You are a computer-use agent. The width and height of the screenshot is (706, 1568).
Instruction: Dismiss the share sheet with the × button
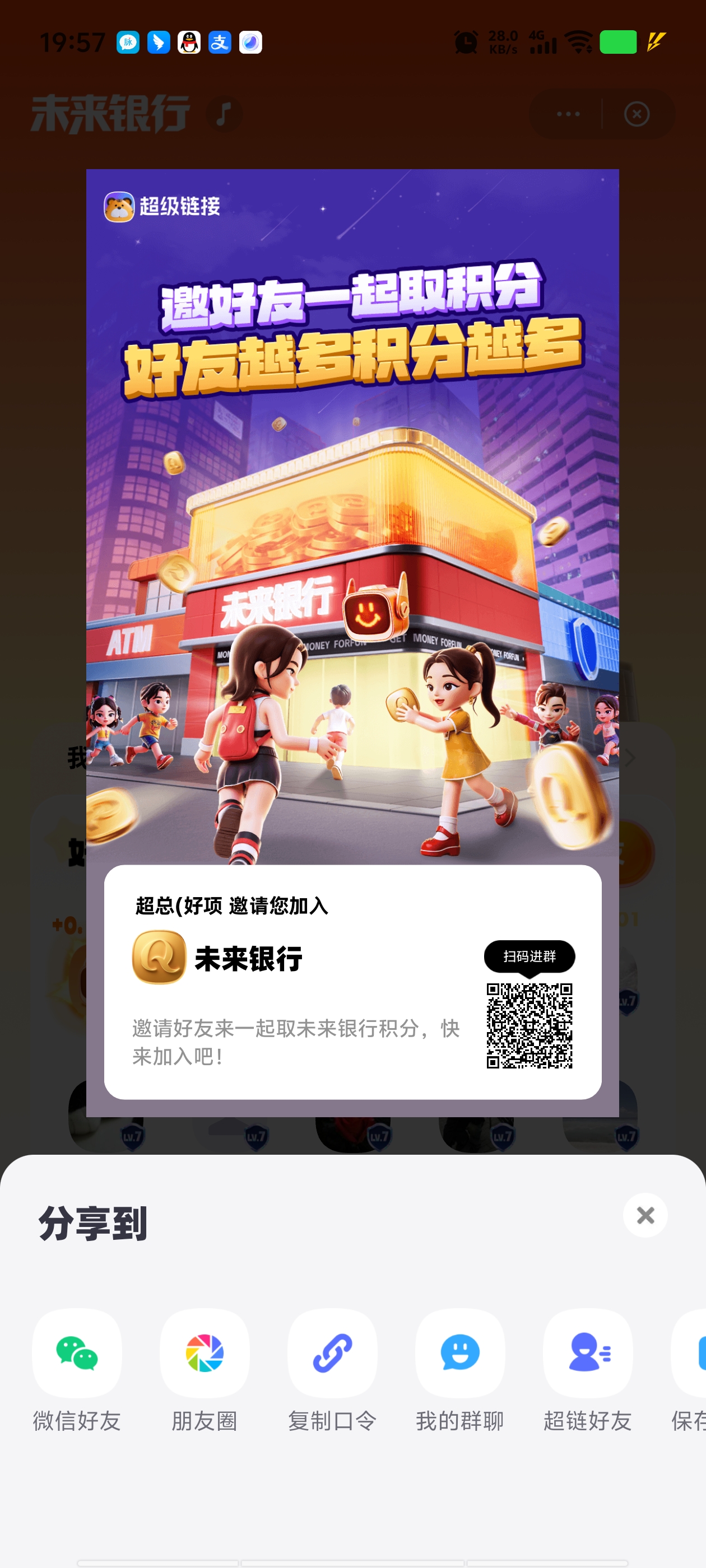point(644,1216)
